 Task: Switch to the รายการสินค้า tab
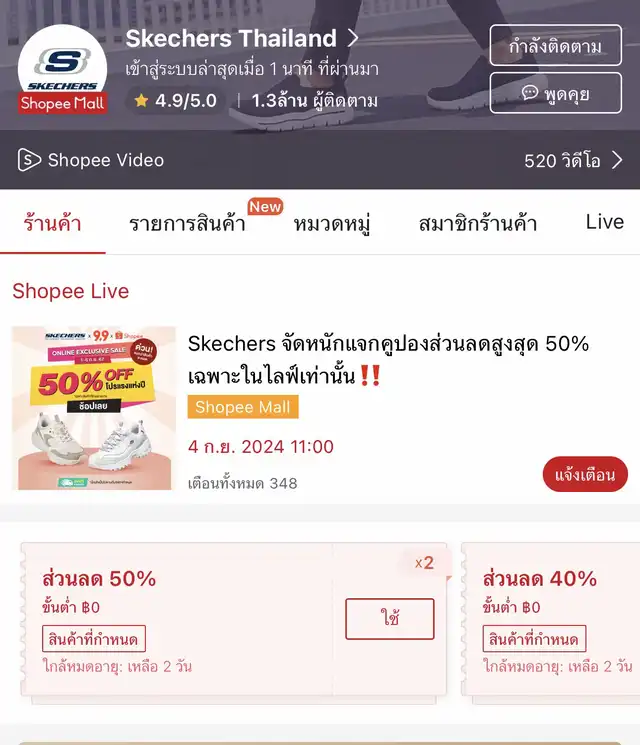(x=187, y=223)
